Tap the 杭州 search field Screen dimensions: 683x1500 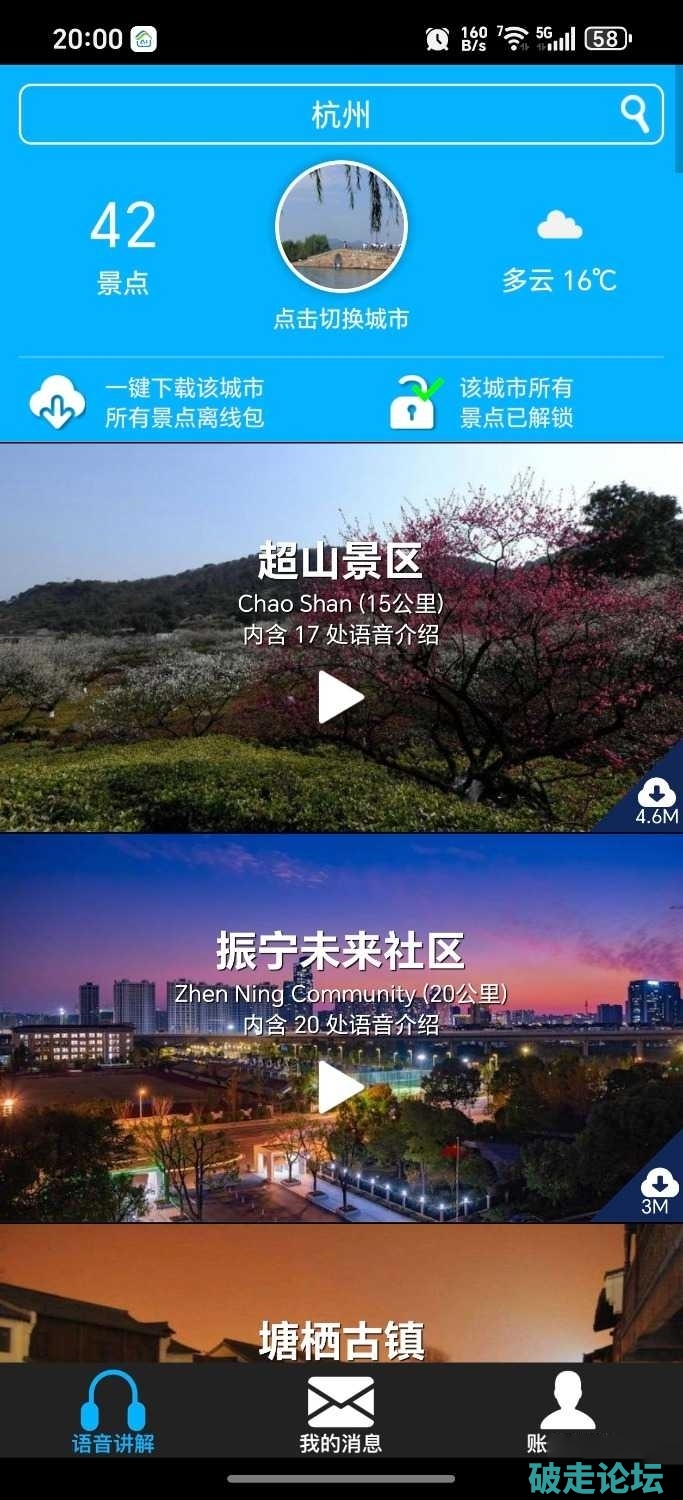pyautogui.click(x=320, y=115)
